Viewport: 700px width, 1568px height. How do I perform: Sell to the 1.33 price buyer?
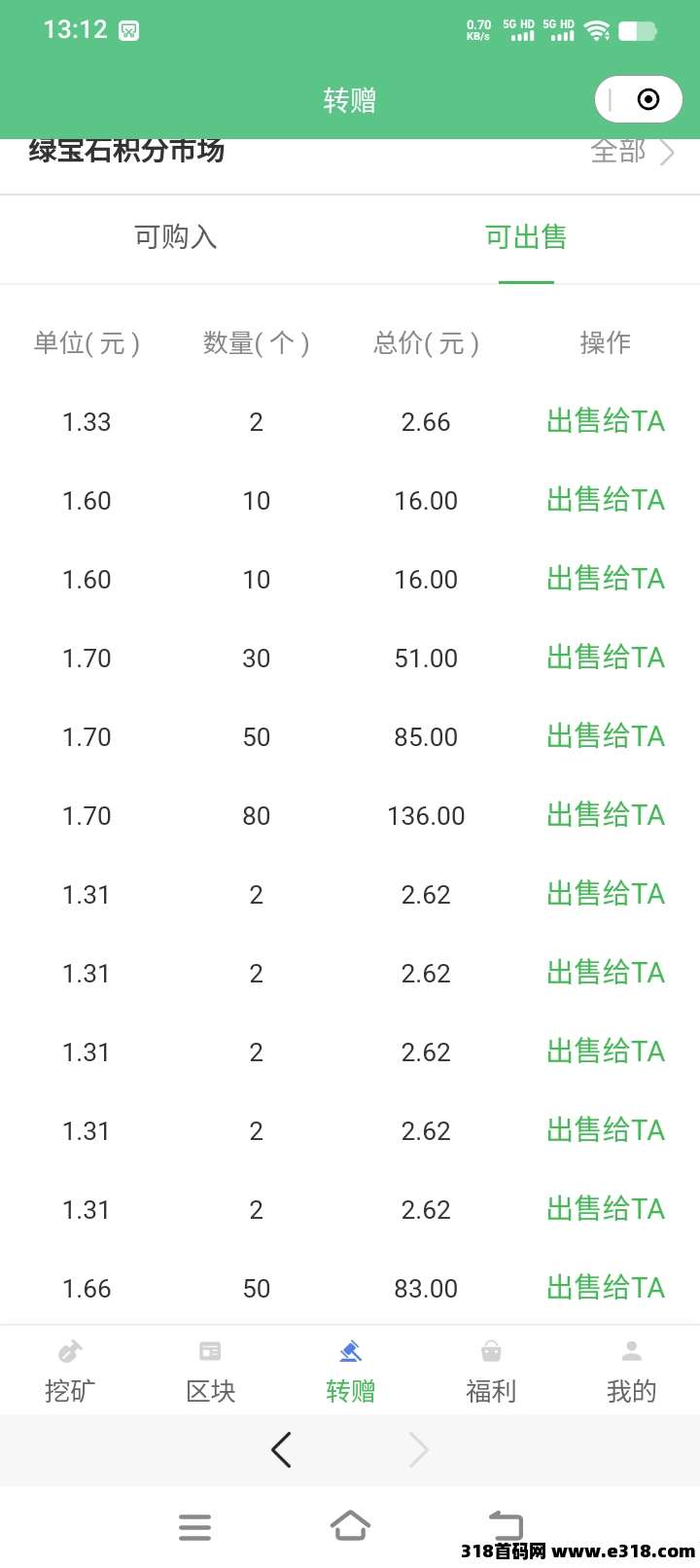pos(606,421)
